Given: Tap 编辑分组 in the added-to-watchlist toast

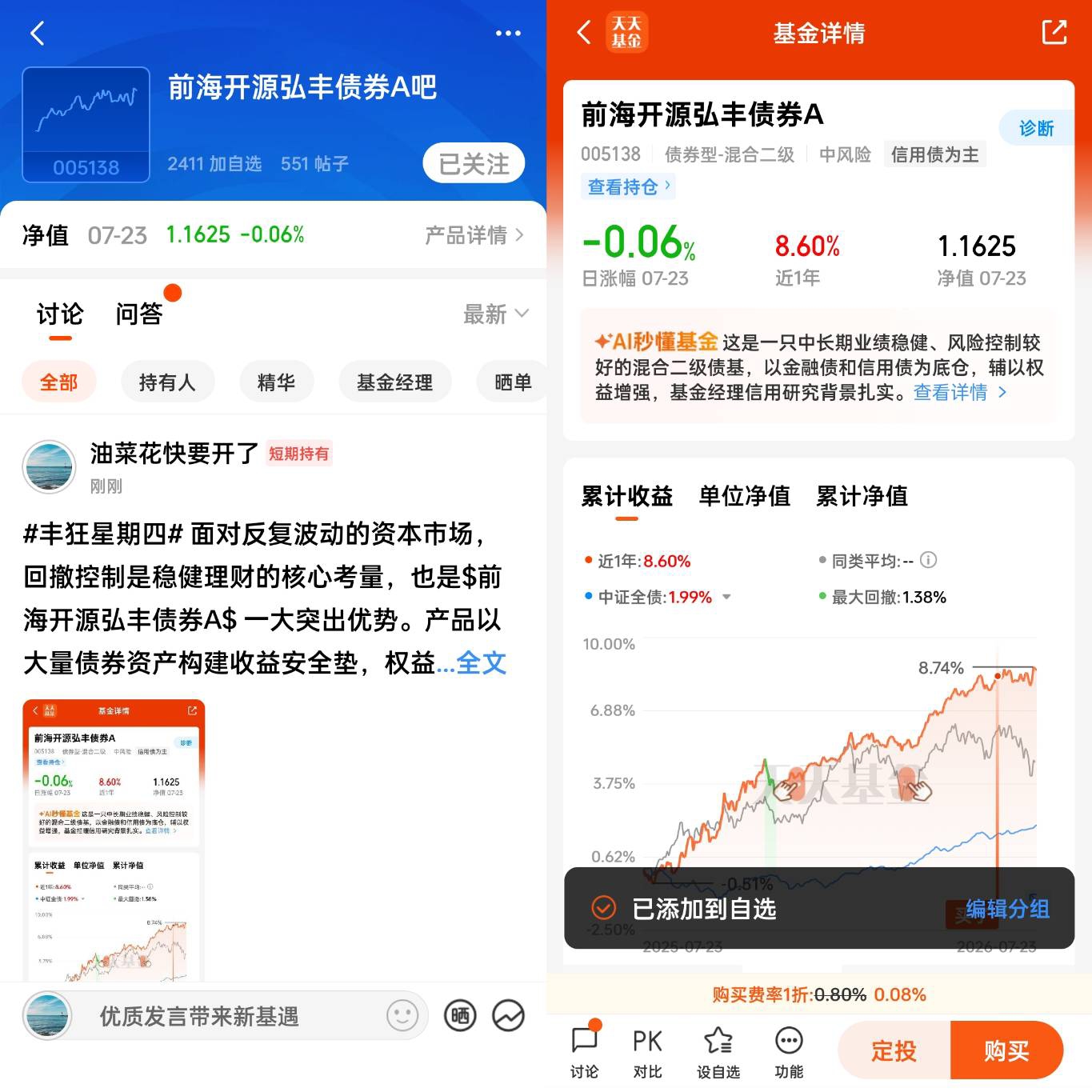Looking at the screenshot, I should coord(1007,909).
